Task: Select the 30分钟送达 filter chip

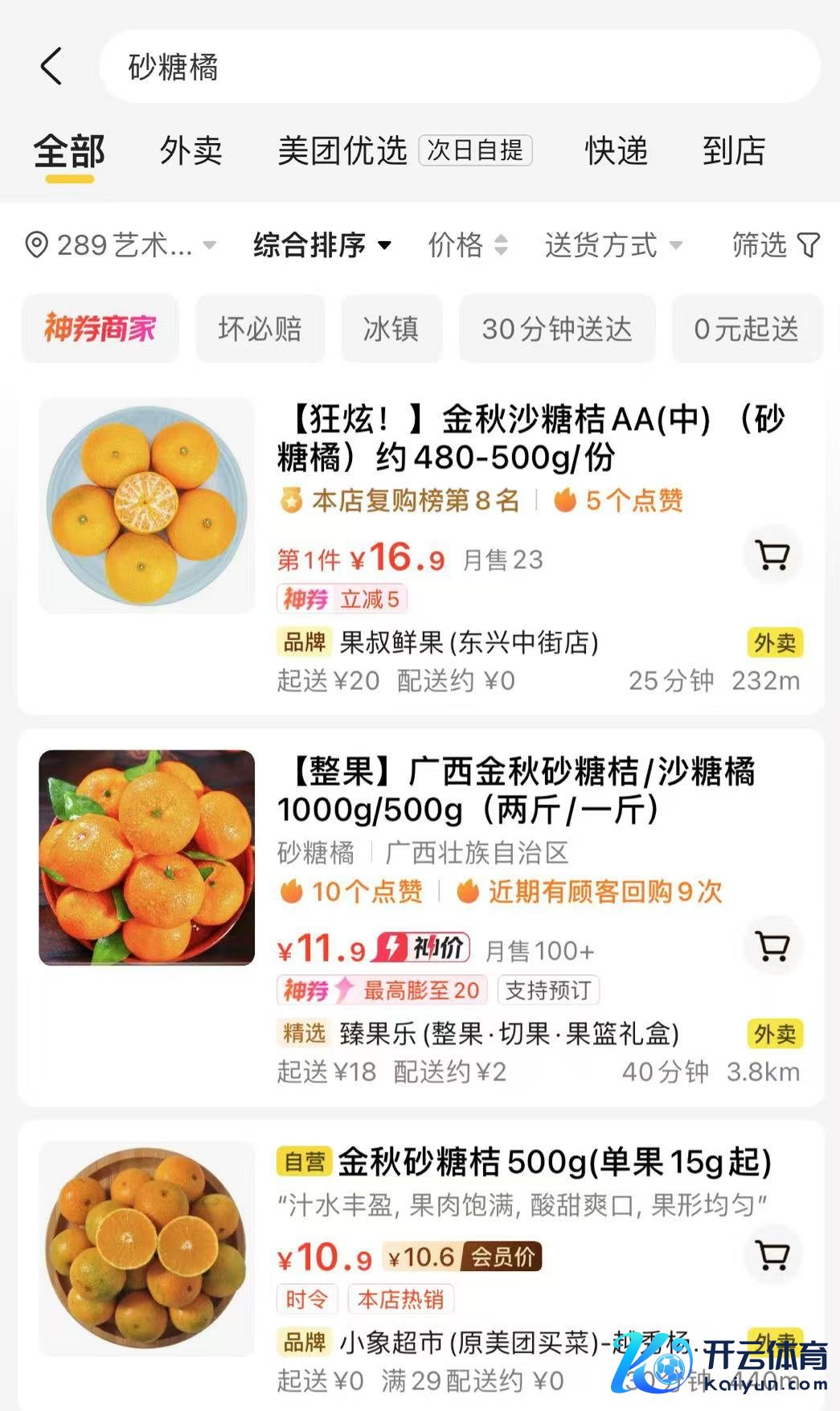Action: pos(556,329)
